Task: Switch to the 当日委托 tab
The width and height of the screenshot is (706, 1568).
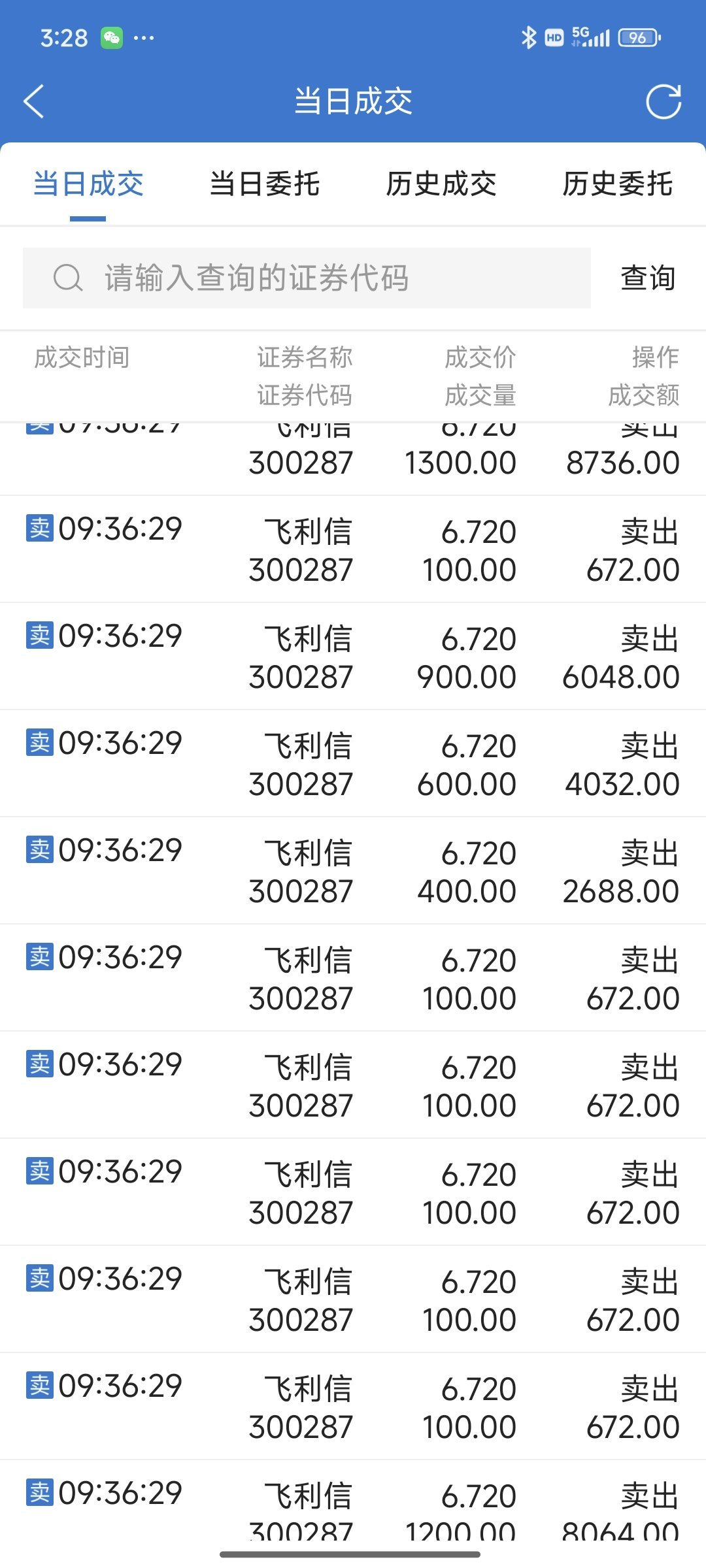Action: (265, 184)
